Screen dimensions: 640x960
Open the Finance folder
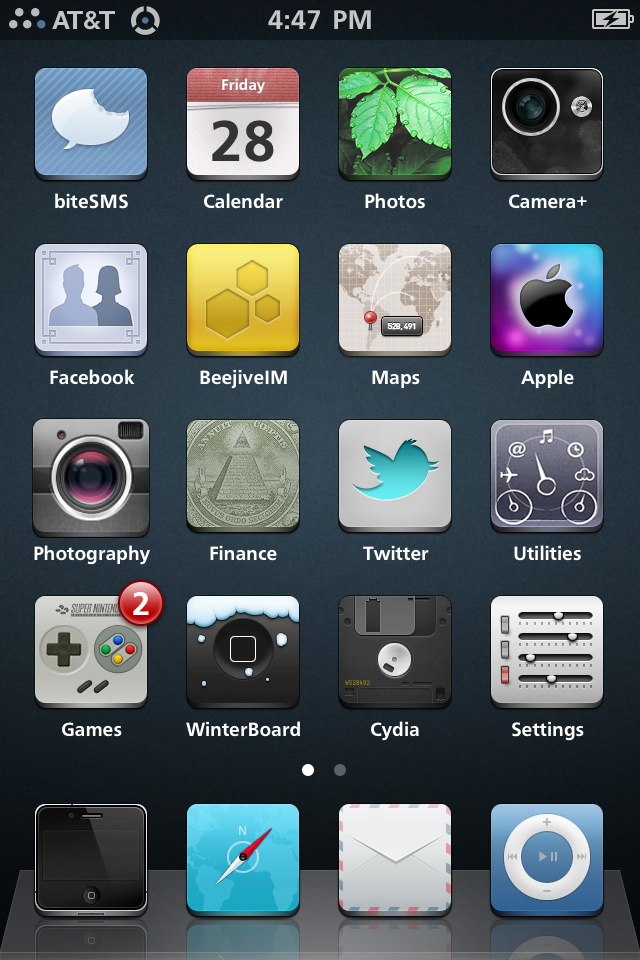tap(243, 475)
